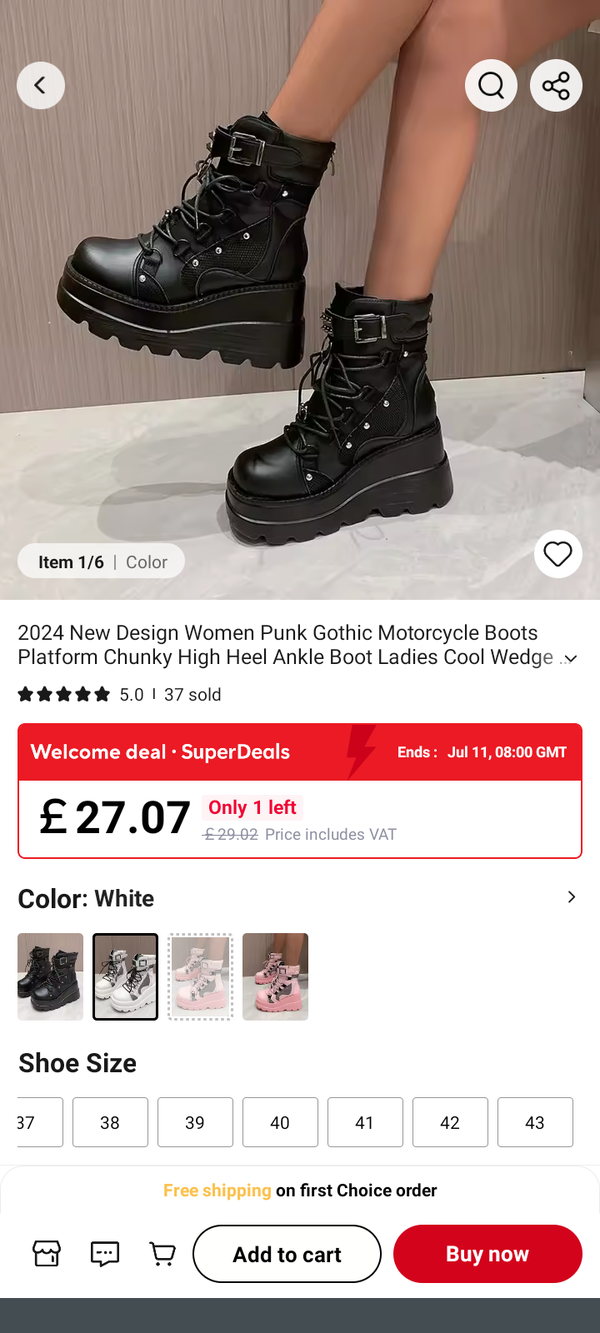This screenshot has width=600, height=1333.
Task: Open chat with the seller
Action: tap(105, 1254)
